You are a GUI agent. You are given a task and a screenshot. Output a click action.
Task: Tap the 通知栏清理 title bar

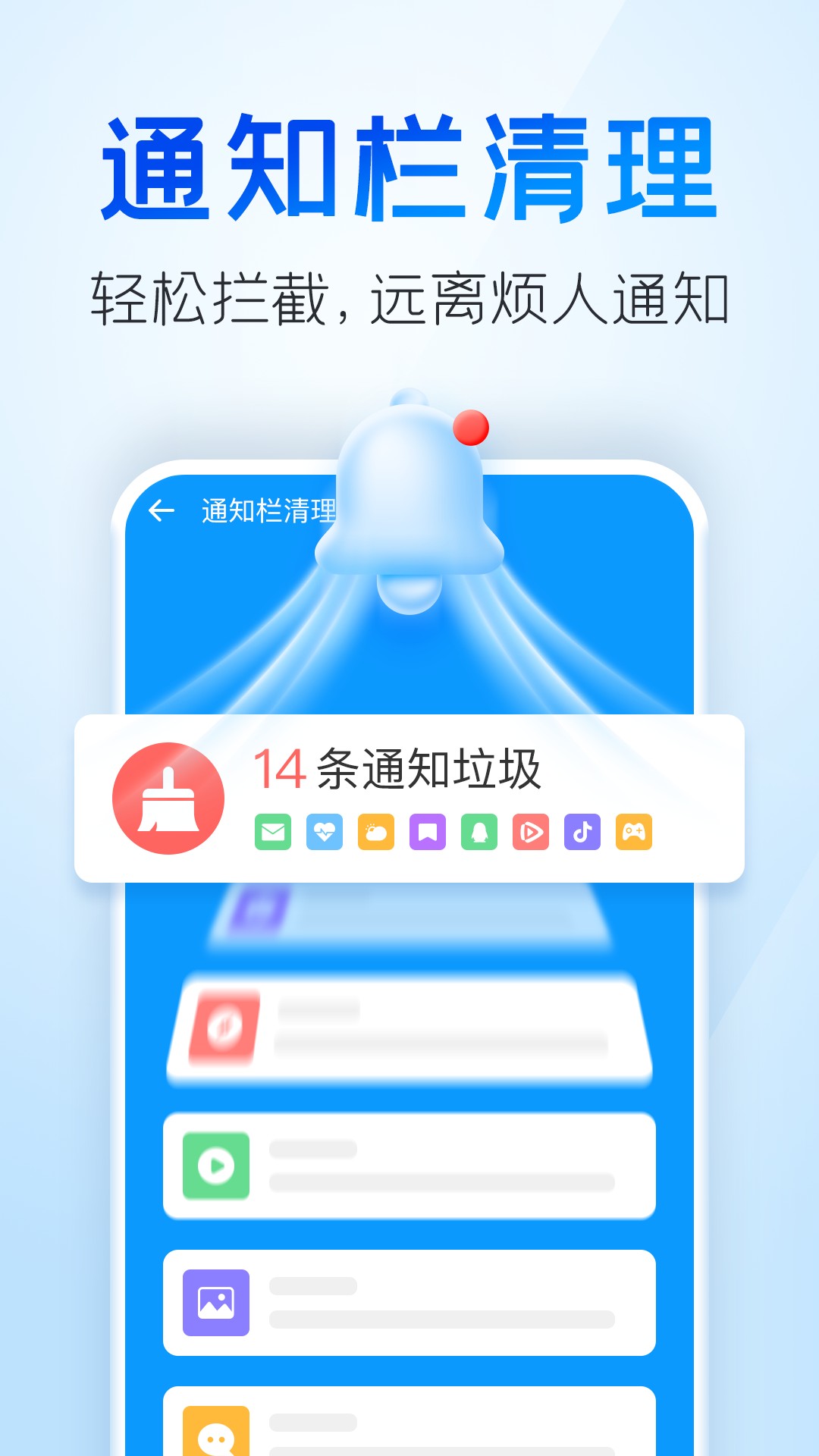coord(267,510)
